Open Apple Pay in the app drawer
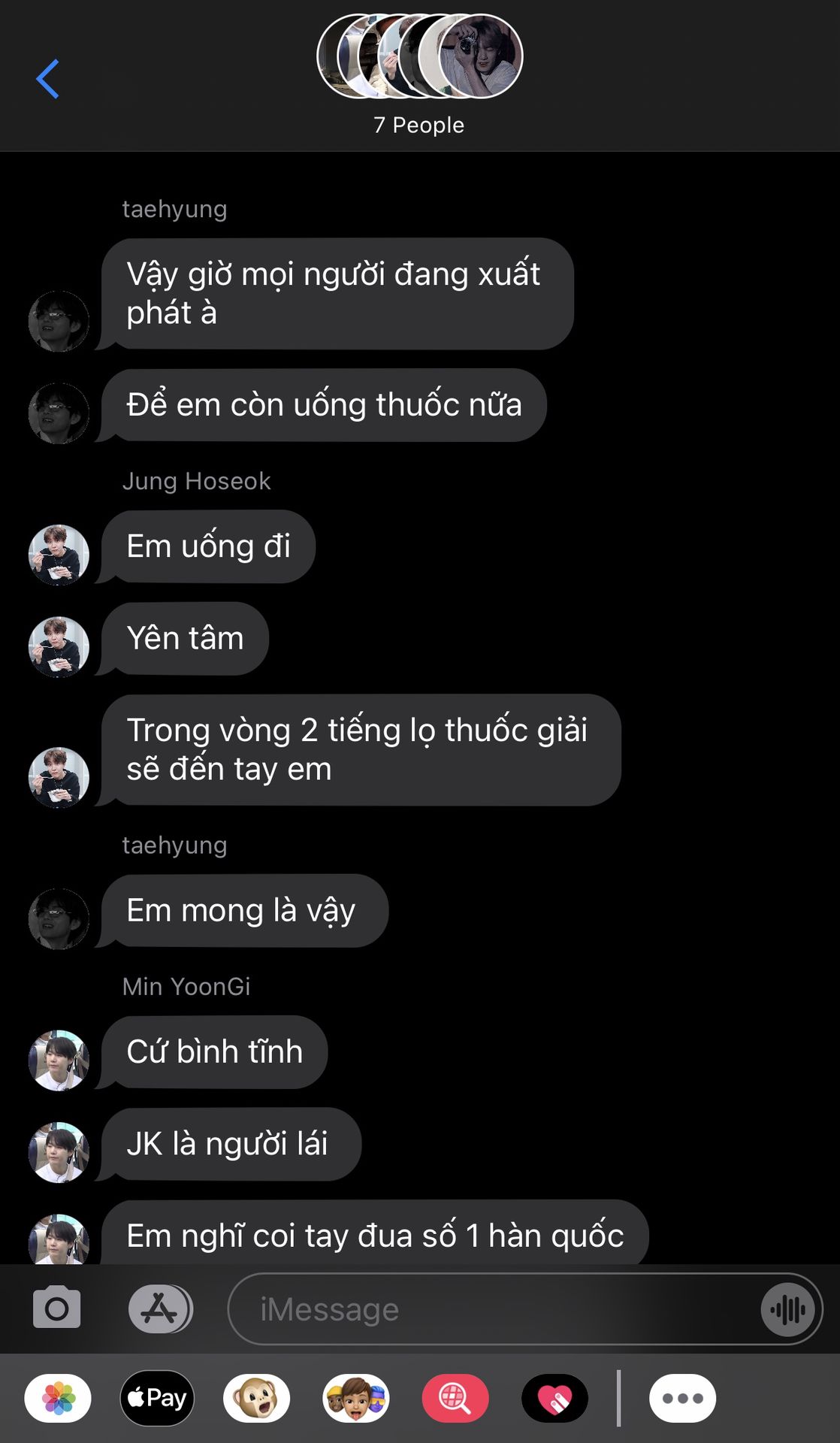The width and height of the screenshot is (840, 1443). tap(157, 1398)
